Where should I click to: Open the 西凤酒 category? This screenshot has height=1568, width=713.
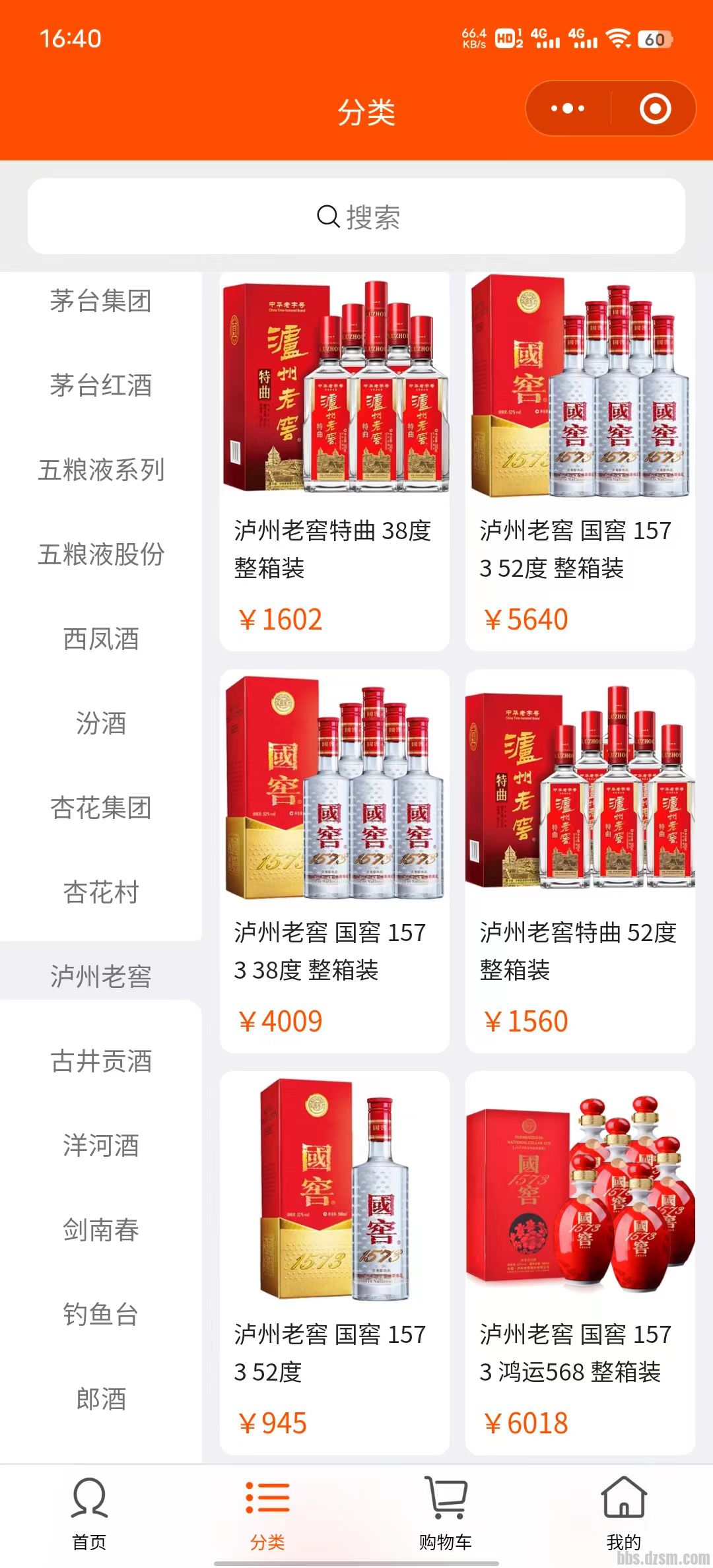click(x=101, y=639)
